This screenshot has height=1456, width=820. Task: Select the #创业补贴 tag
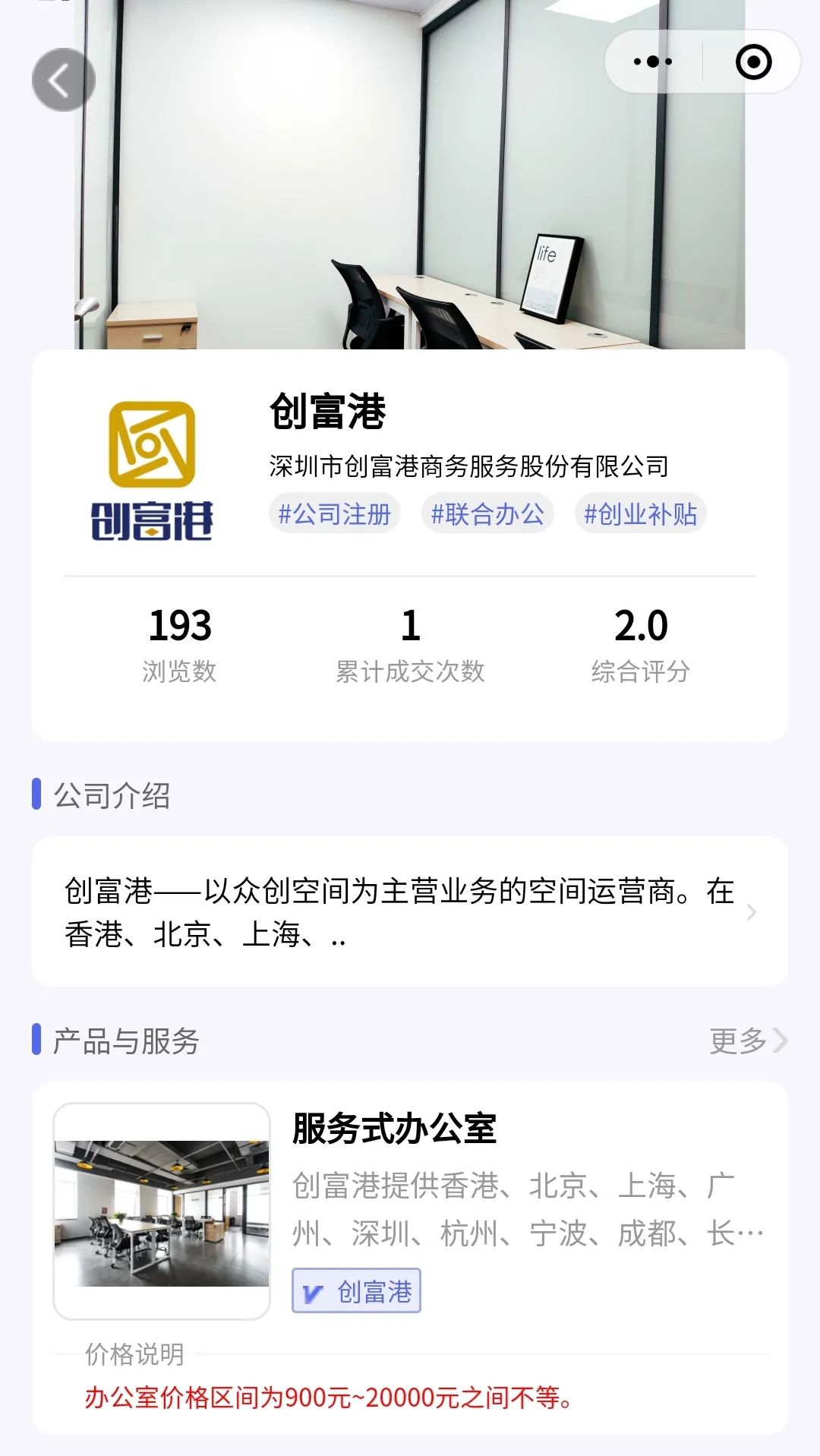[640, 514]
